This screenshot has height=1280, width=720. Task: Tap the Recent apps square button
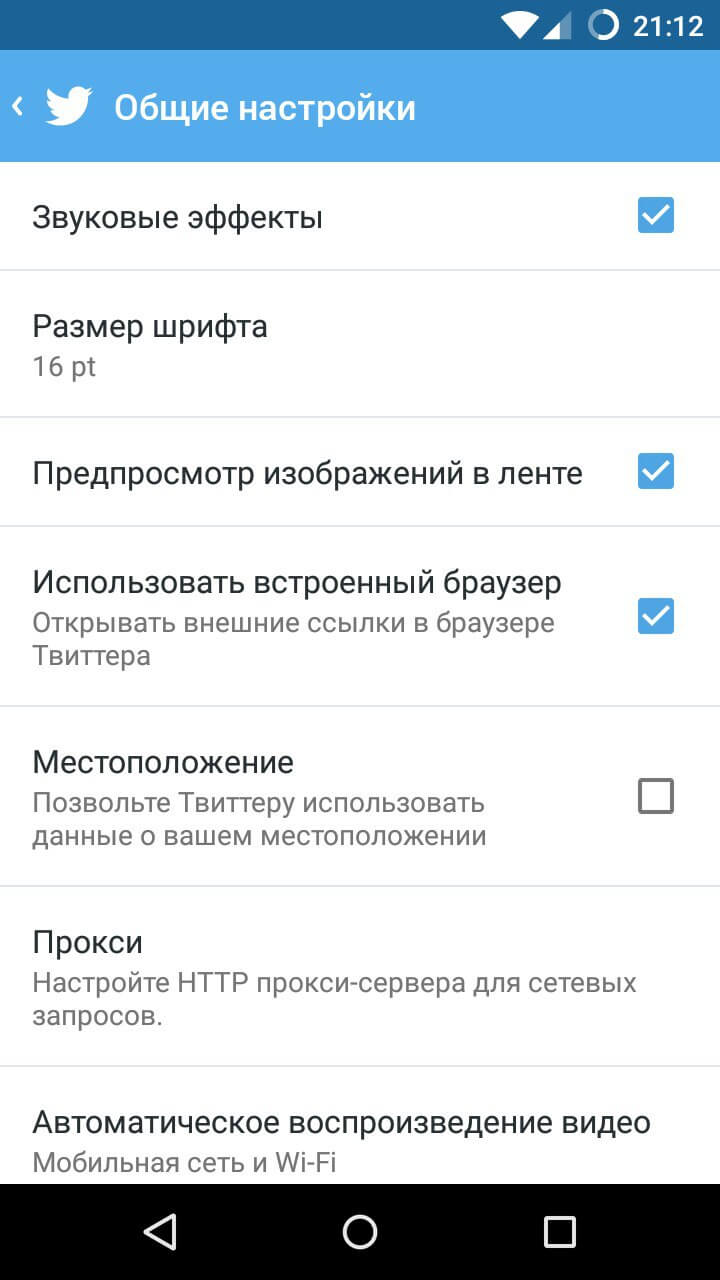point(559,1232)
